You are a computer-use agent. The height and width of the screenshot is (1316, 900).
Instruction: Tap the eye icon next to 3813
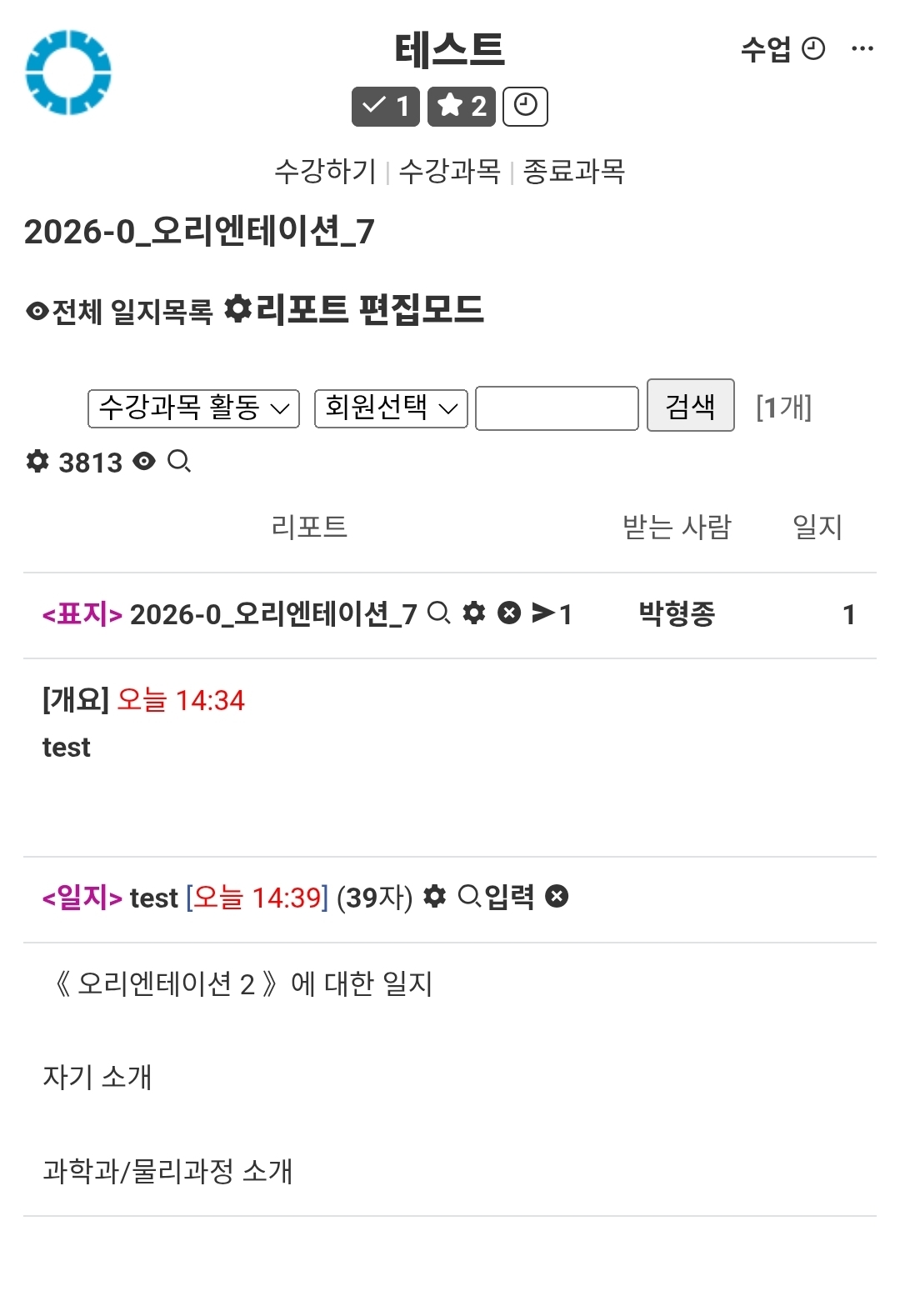144,461
